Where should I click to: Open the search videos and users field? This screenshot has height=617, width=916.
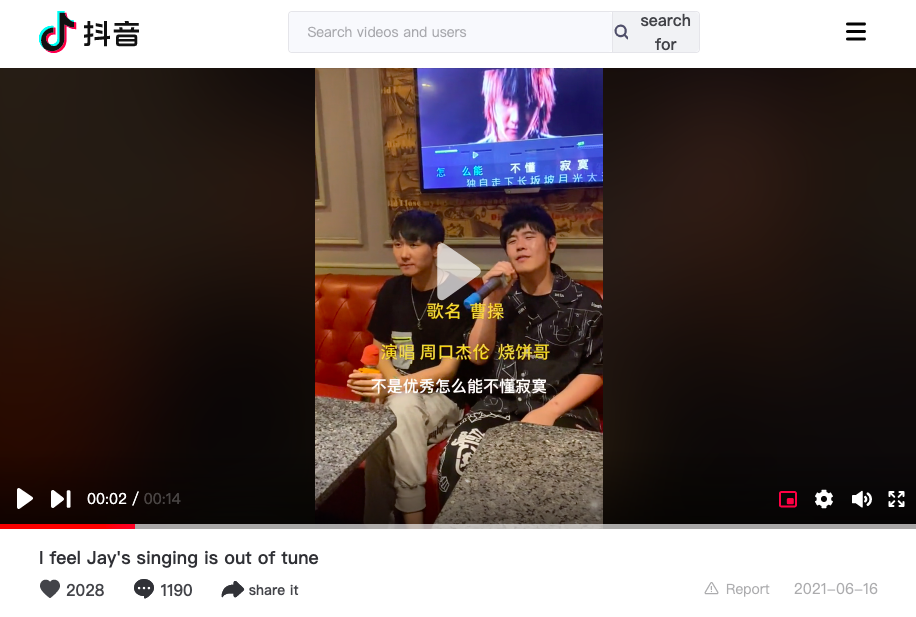click(450, 32)
